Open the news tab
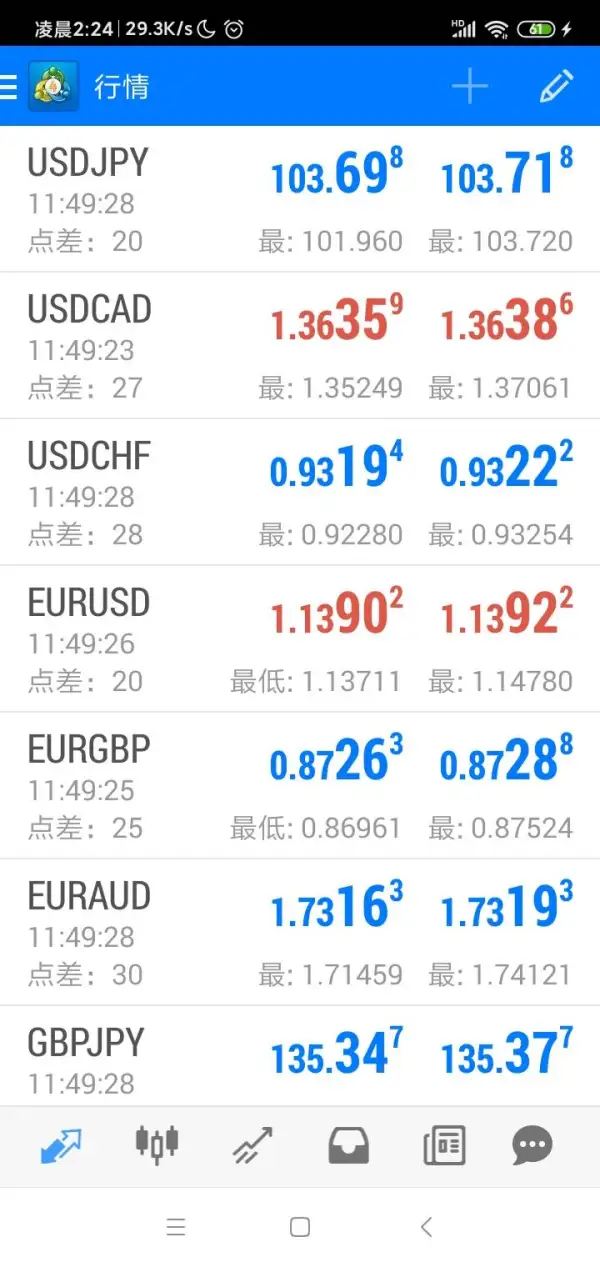 point(444,1145)
